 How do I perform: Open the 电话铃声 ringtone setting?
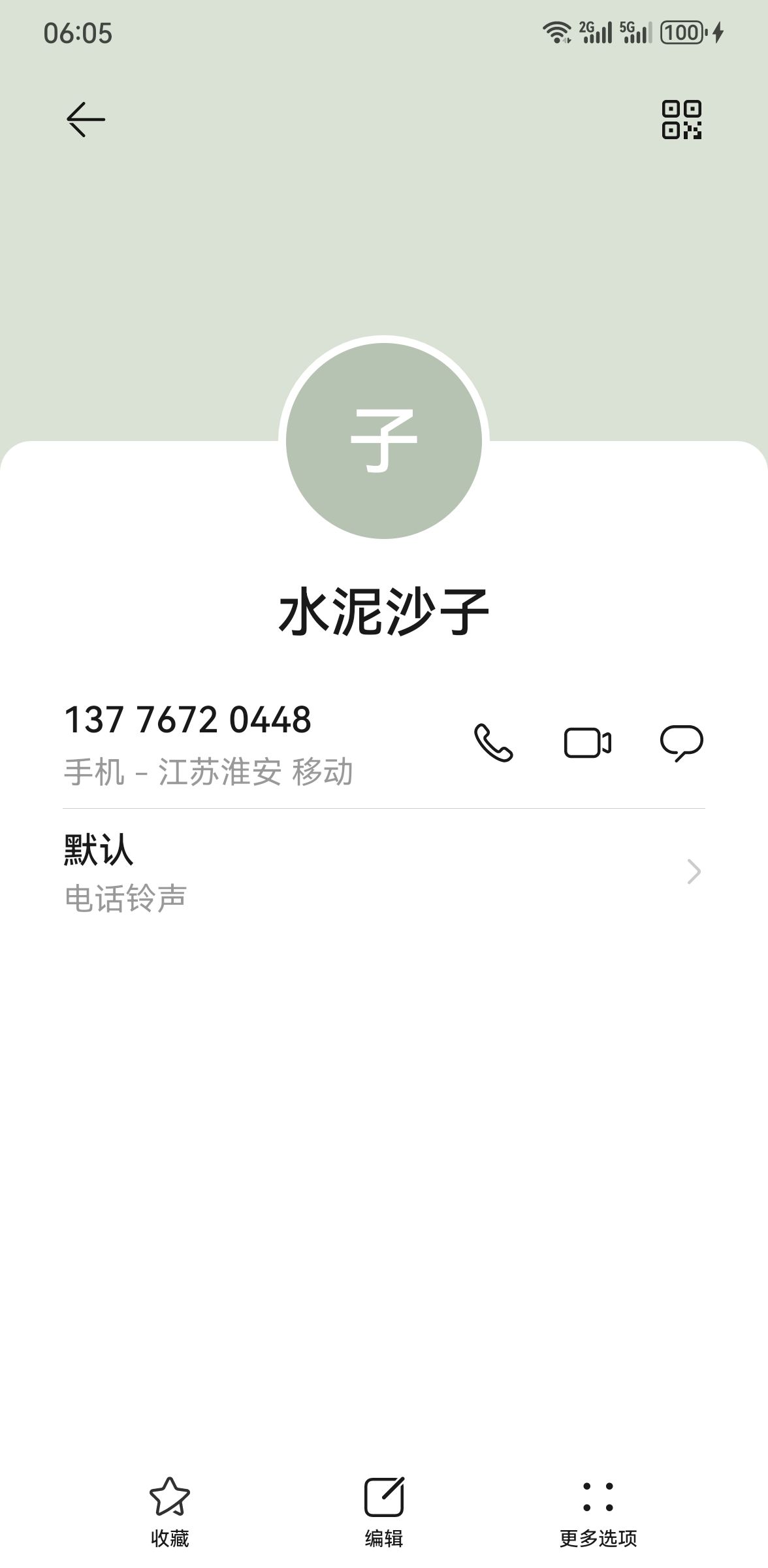tap(384, 872)
